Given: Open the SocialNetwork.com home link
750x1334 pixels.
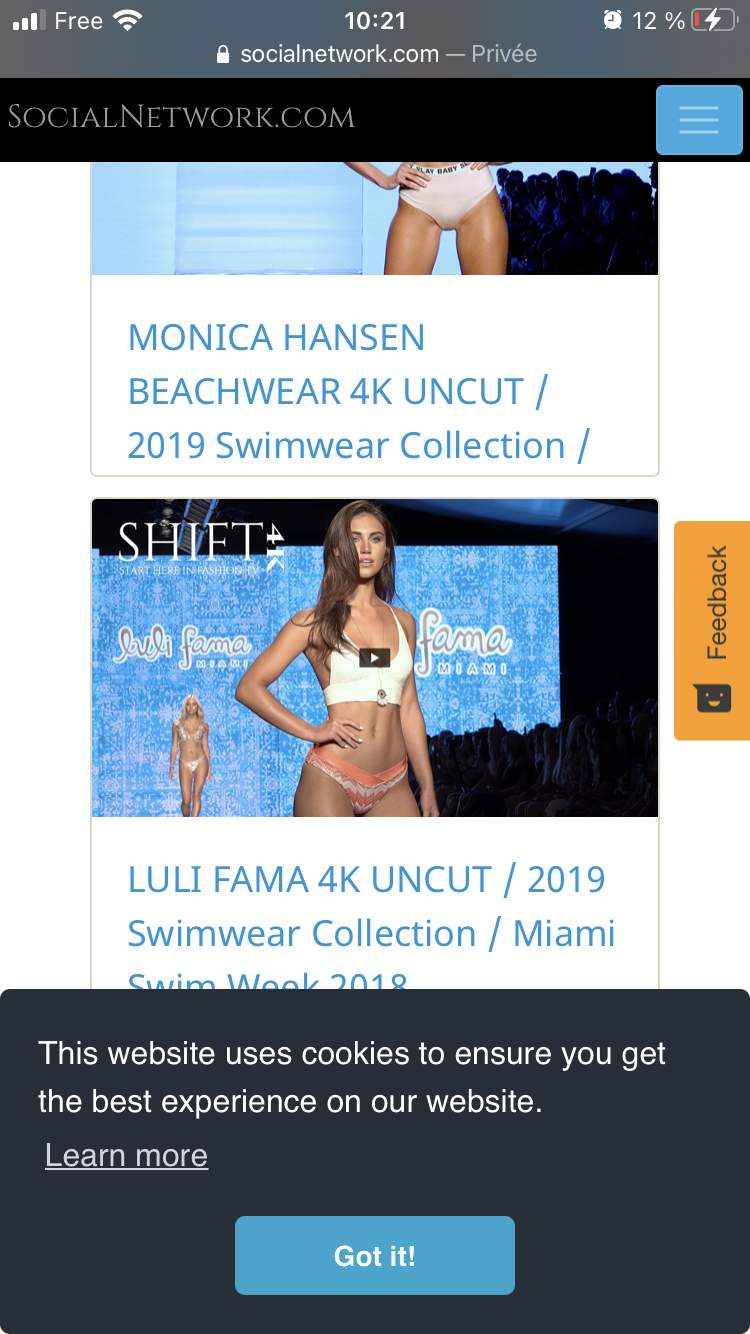Looking at the screenshot, I should point(182,117).
